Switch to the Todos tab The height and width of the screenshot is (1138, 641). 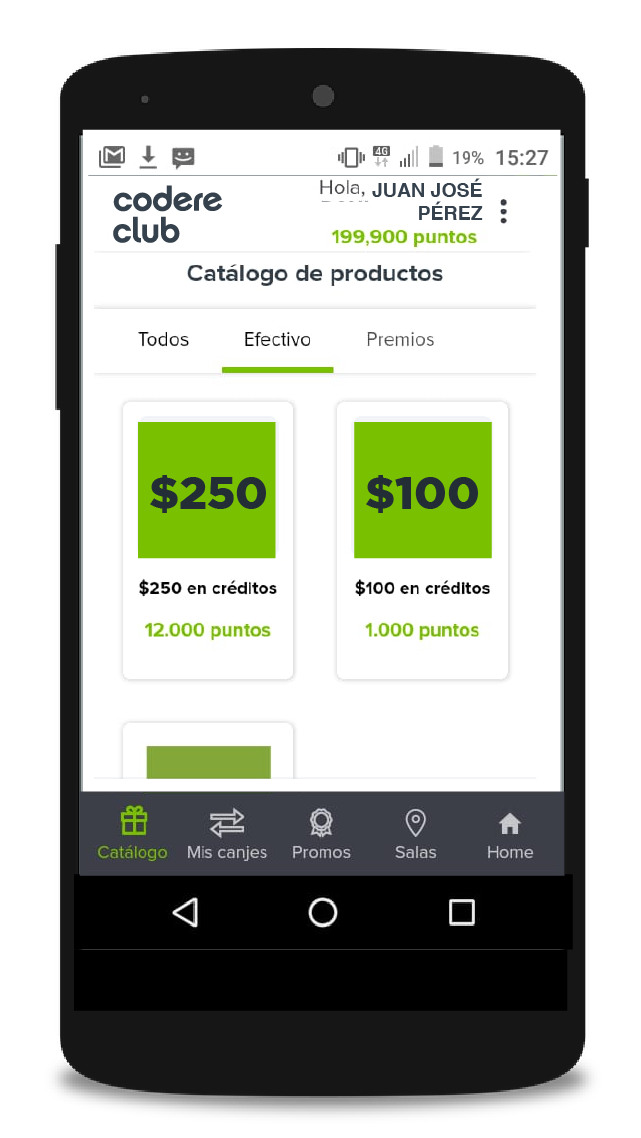tap(163, 340)
